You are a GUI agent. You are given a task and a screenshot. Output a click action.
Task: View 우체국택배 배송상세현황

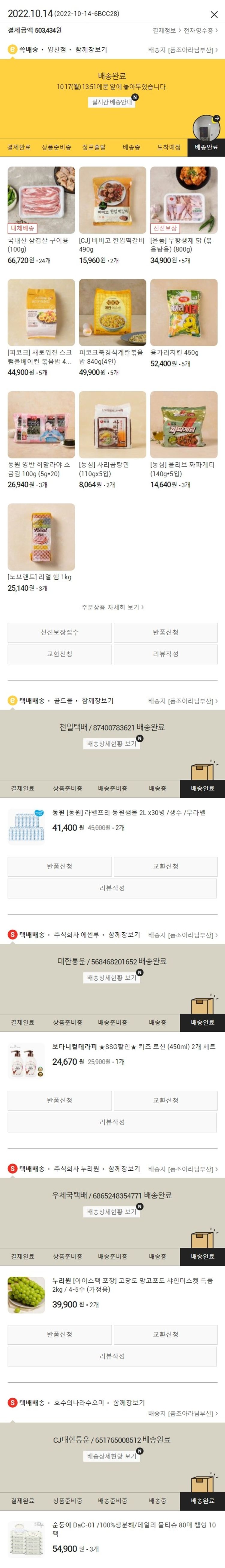pos(112,1212)
